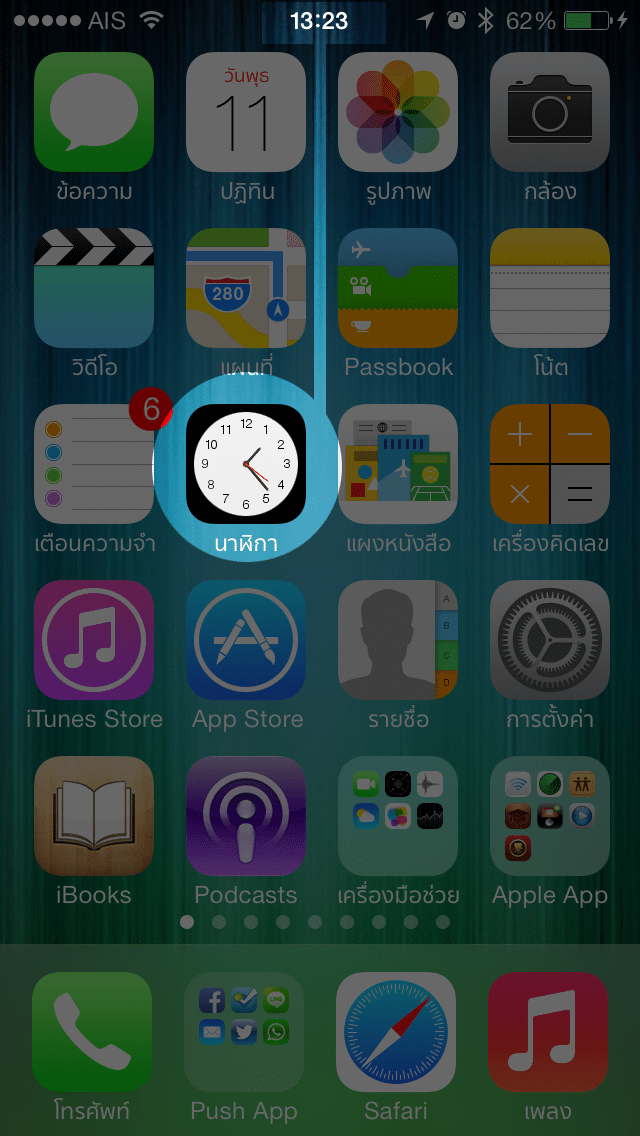Launch the Camera app กล้อง
Image resolution: width=640 pixels, height=1136 pixels.
pyautogui.click(x=550, y=112)
